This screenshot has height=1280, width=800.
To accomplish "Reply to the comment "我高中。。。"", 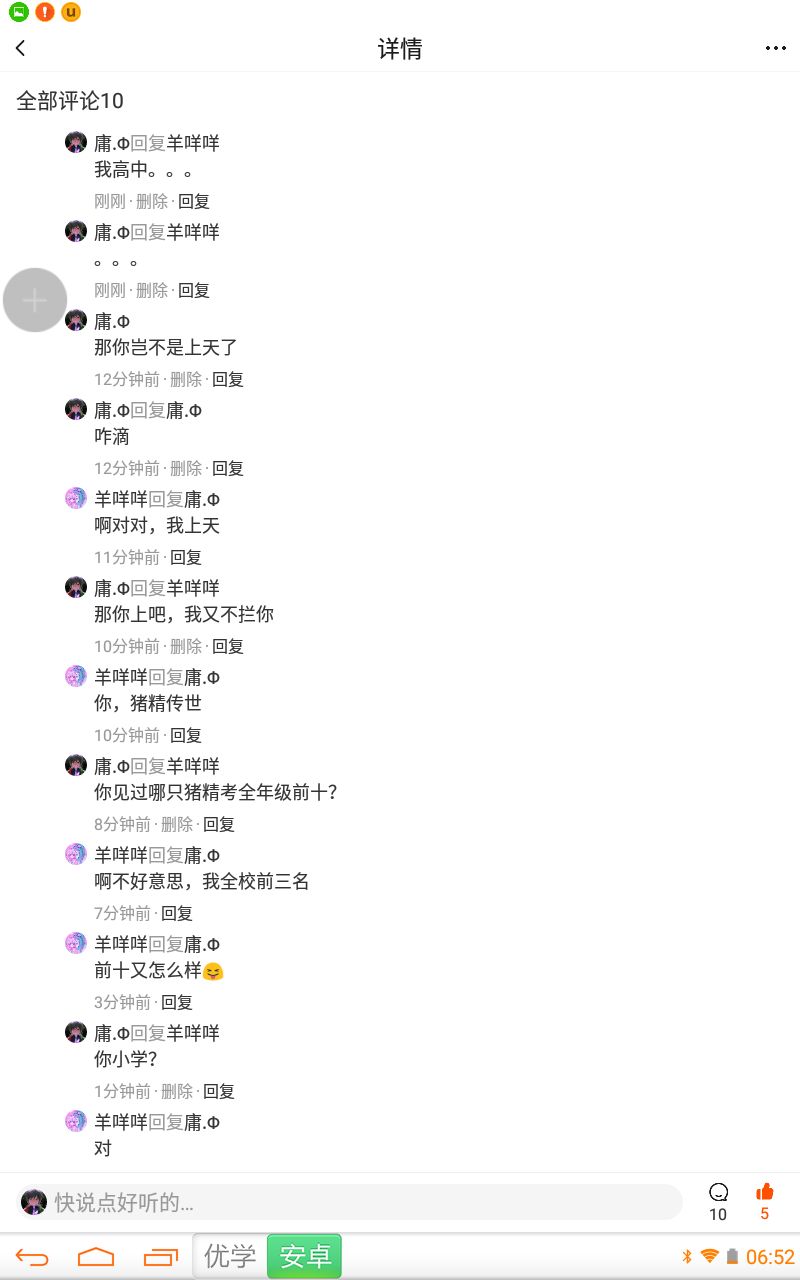I will (x=194, y=201).
